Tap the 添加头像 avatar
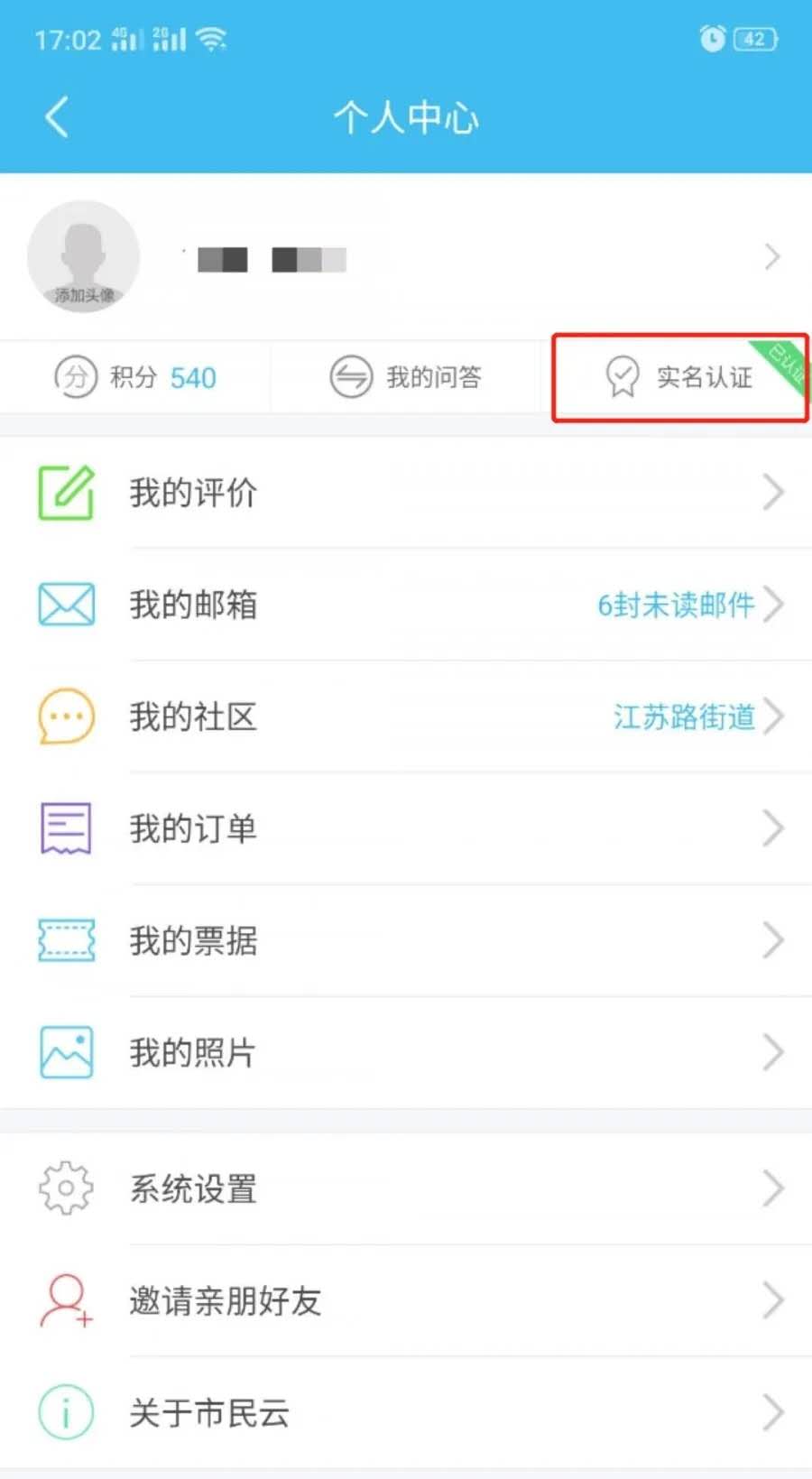This screenshot has height=1479, width=812. [84, 257]
